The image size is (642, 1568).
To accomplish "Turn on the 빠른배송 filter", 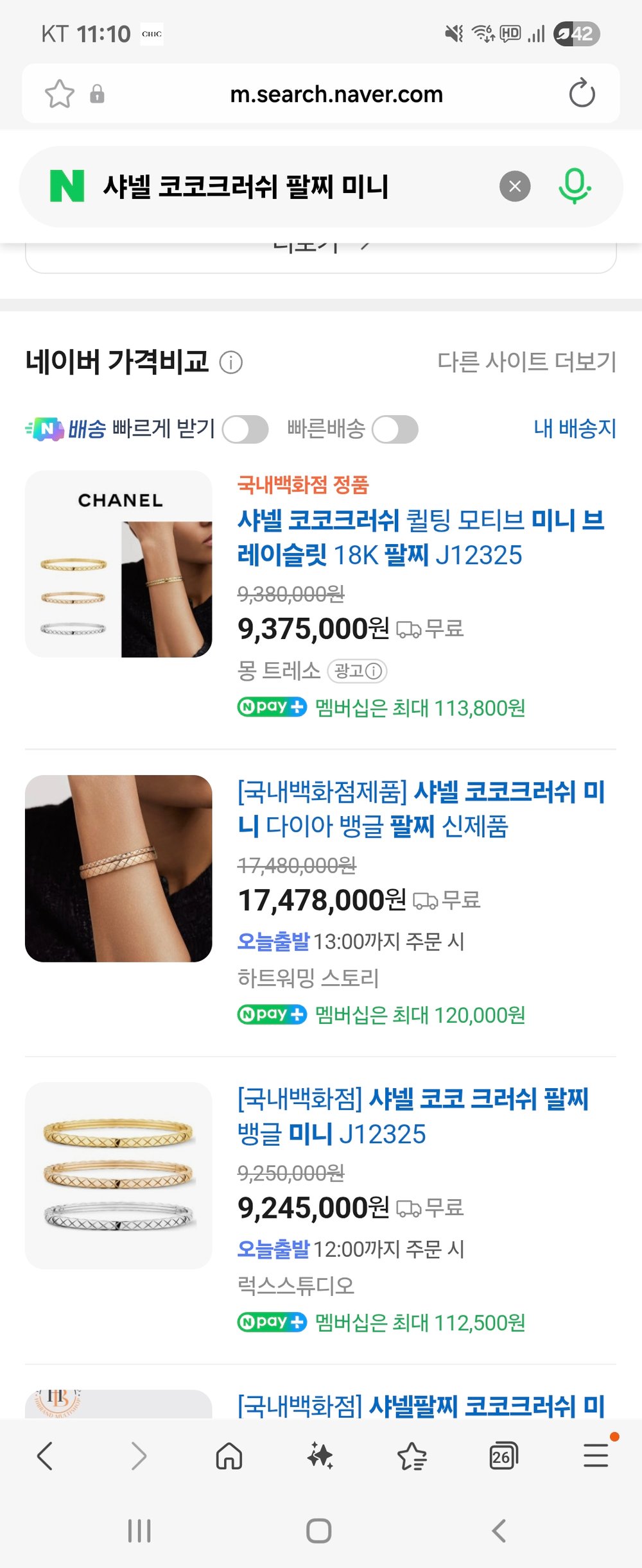I will pos(395,429).
